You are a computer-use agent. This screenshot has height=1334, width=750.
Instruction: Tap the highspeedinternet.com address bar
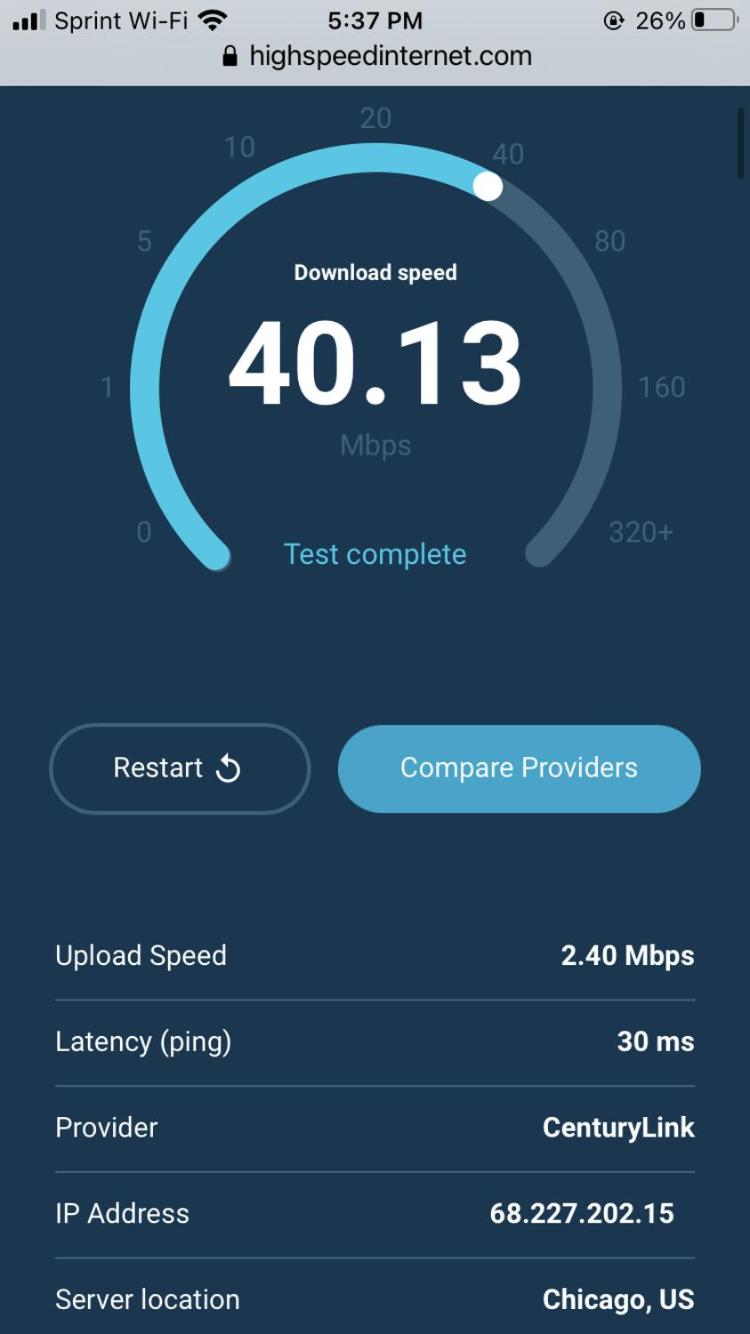pyautogui.click(x=376, y=56)
